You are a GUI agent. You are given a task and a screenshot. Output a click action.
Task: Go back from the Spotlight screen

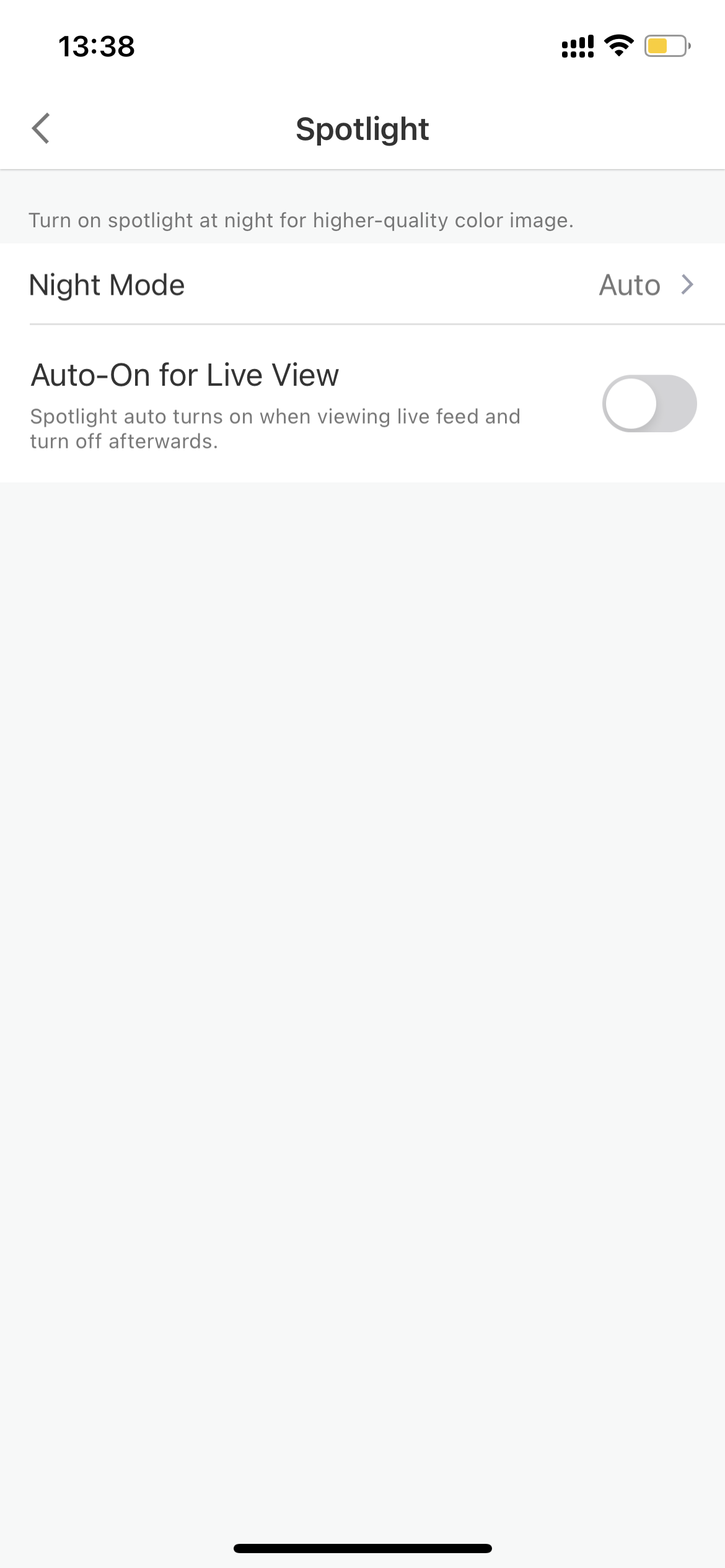(41, 129)
